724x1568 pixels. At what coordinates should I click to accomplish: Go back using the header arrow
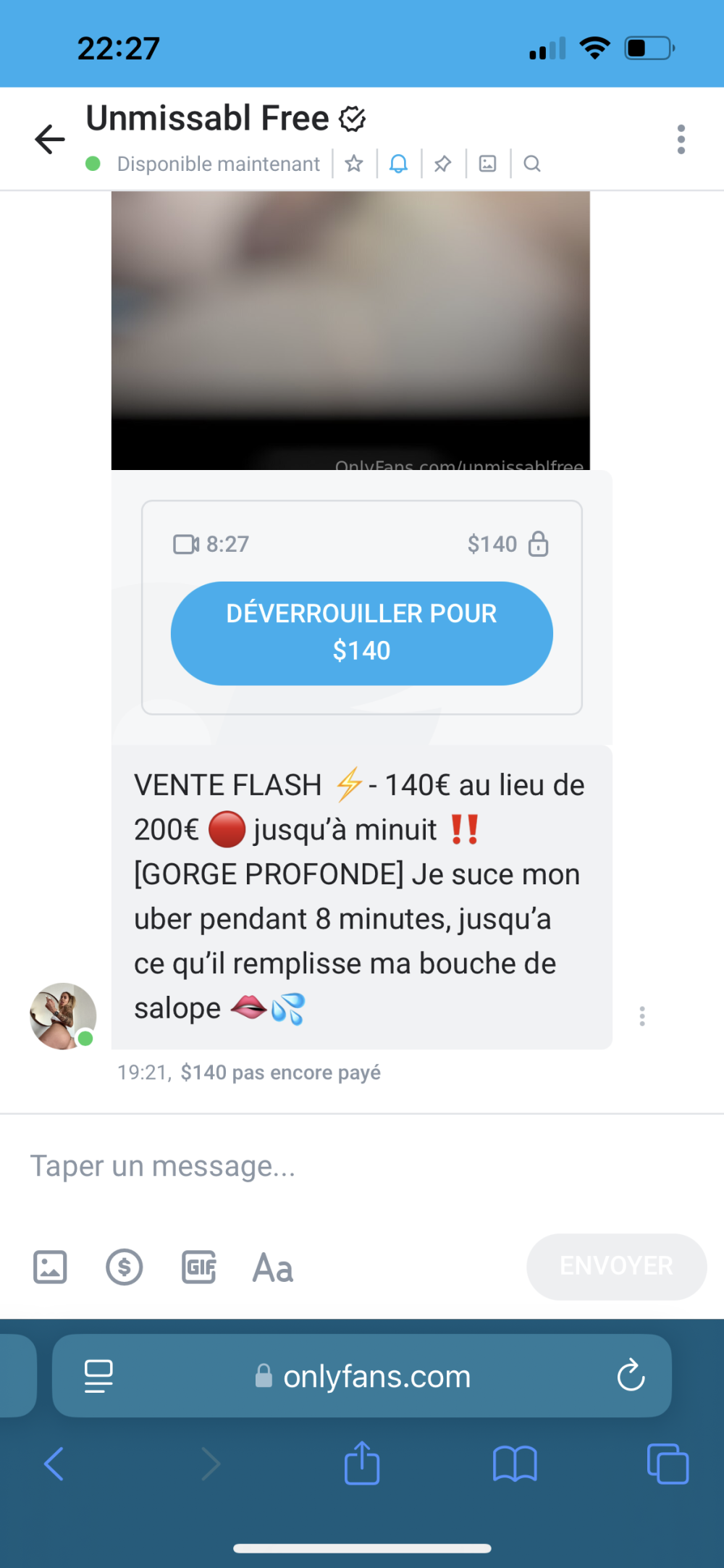50,139
